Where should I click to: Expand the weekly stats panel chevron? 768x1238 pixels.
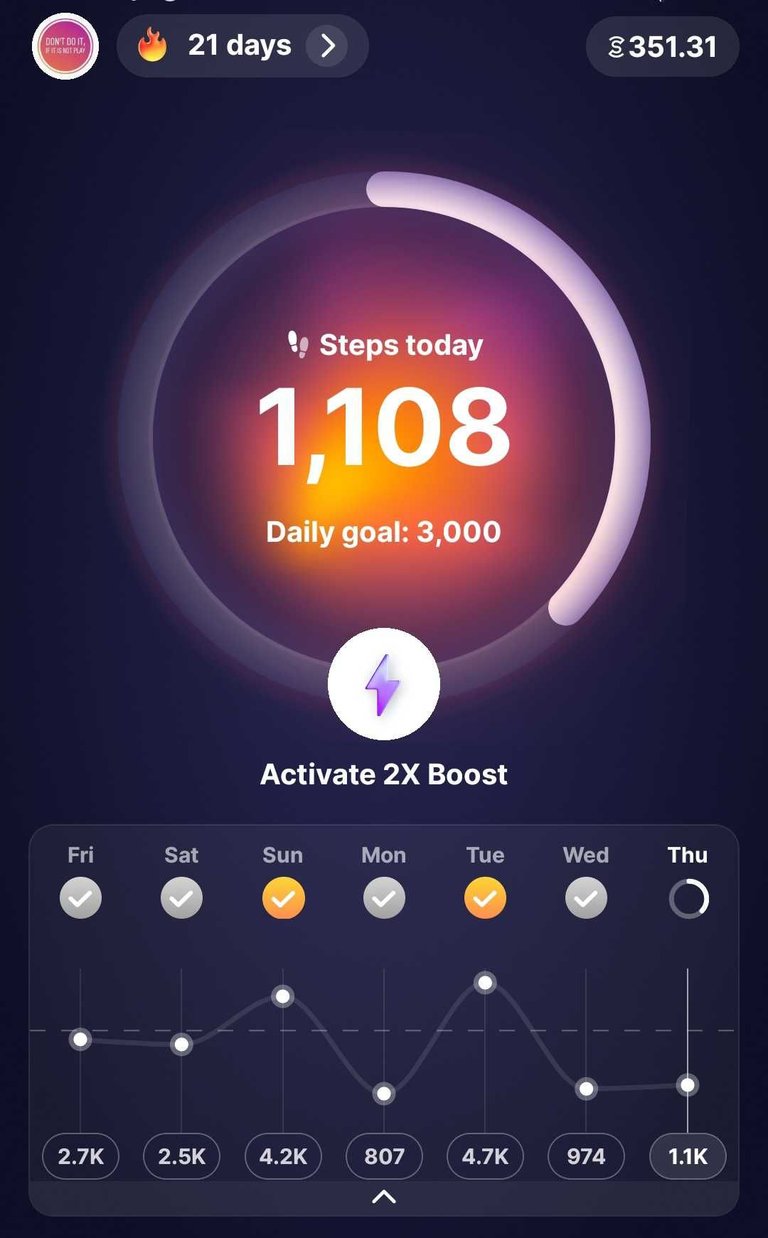coord(384,1196)
